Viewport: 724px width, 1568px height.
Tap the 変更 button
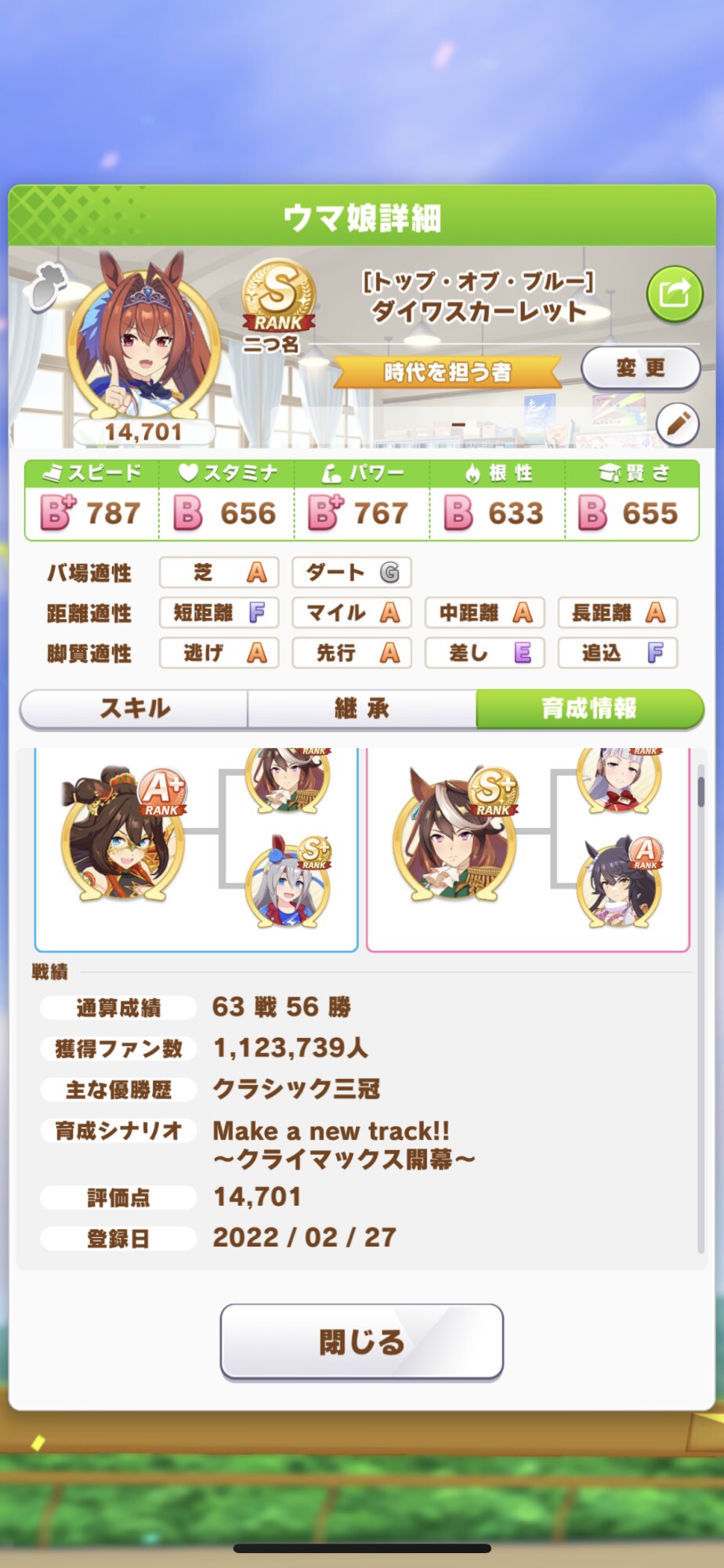coord(640,368)
